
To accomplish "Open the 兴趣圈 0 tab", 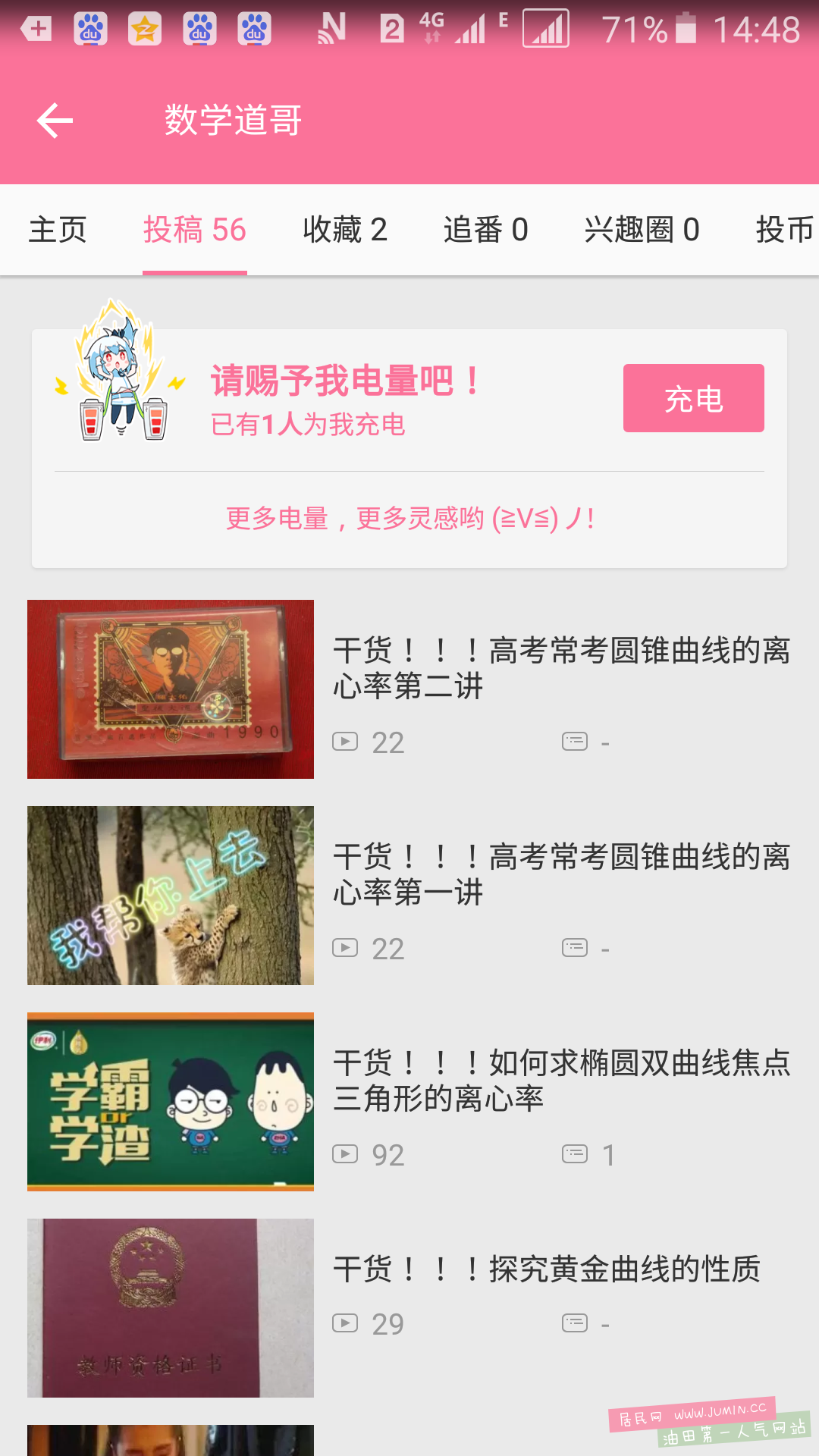I will click(642, 230).
